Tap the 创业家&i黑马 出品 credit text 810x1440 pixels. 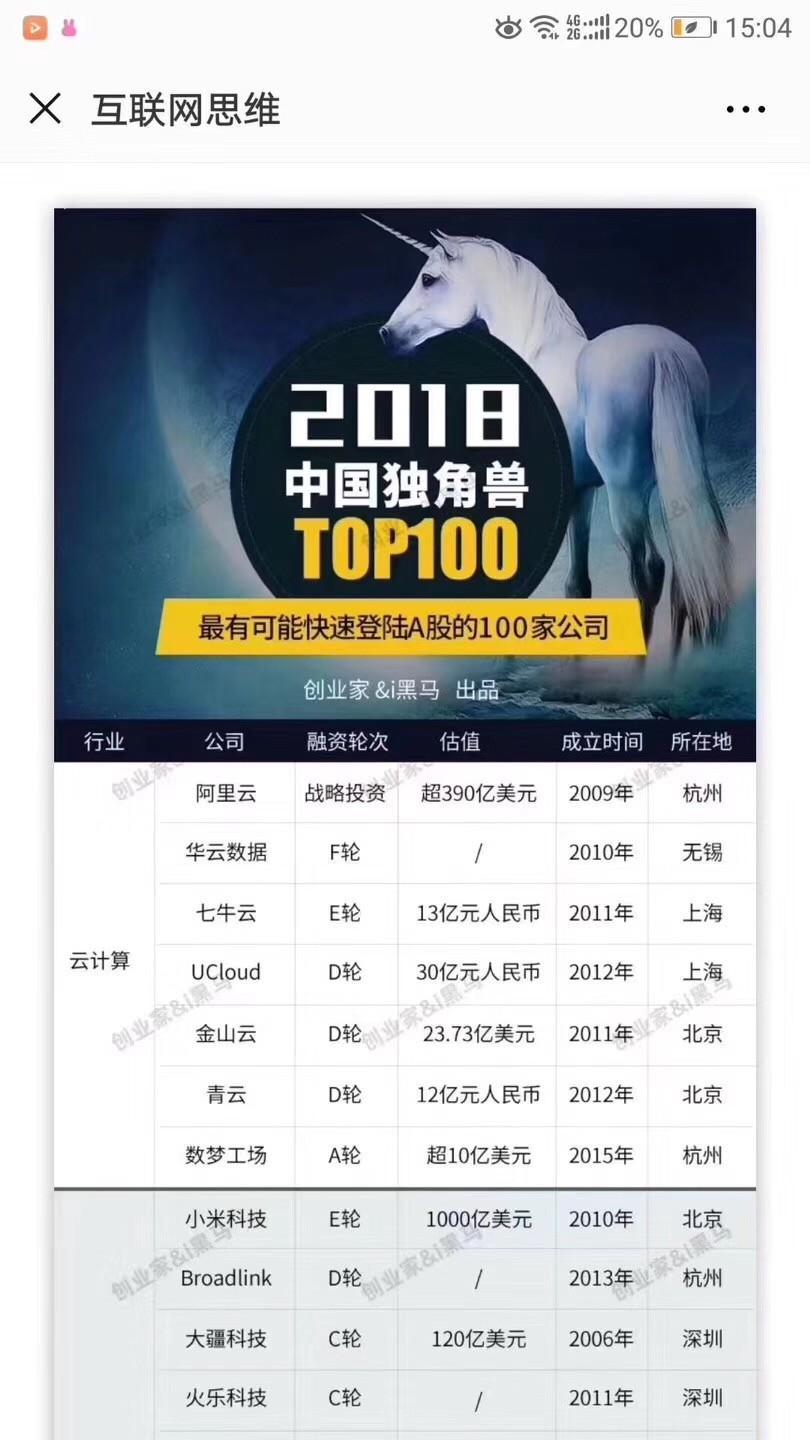[405, 689]
